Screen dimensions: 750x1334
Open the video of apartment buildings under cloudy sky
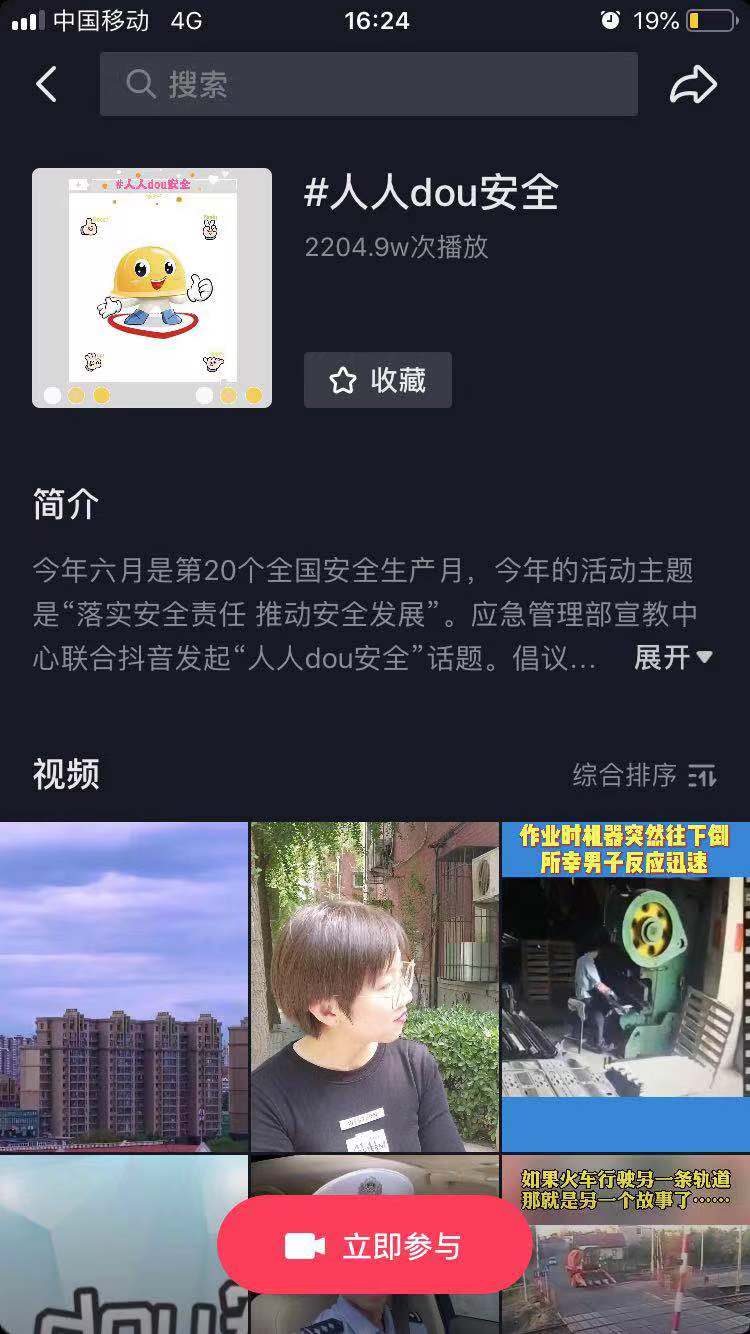124,986
